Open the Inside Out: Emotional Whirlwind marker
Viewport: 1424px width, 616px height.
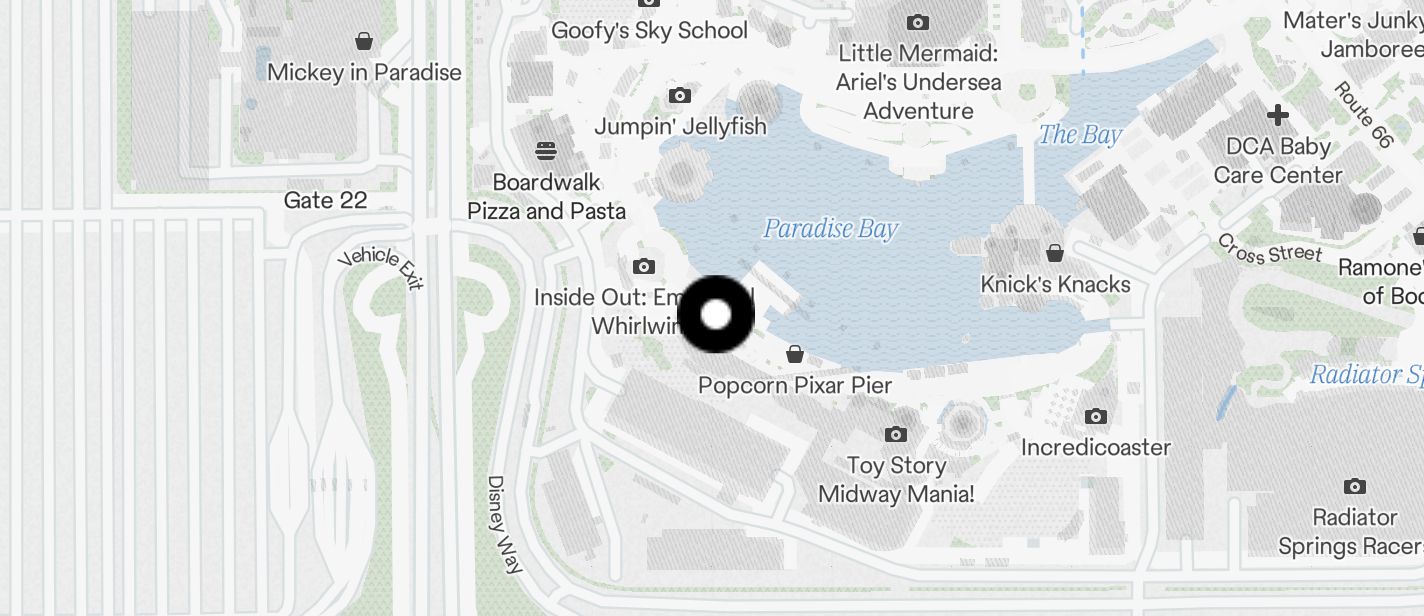coord(644,266)
